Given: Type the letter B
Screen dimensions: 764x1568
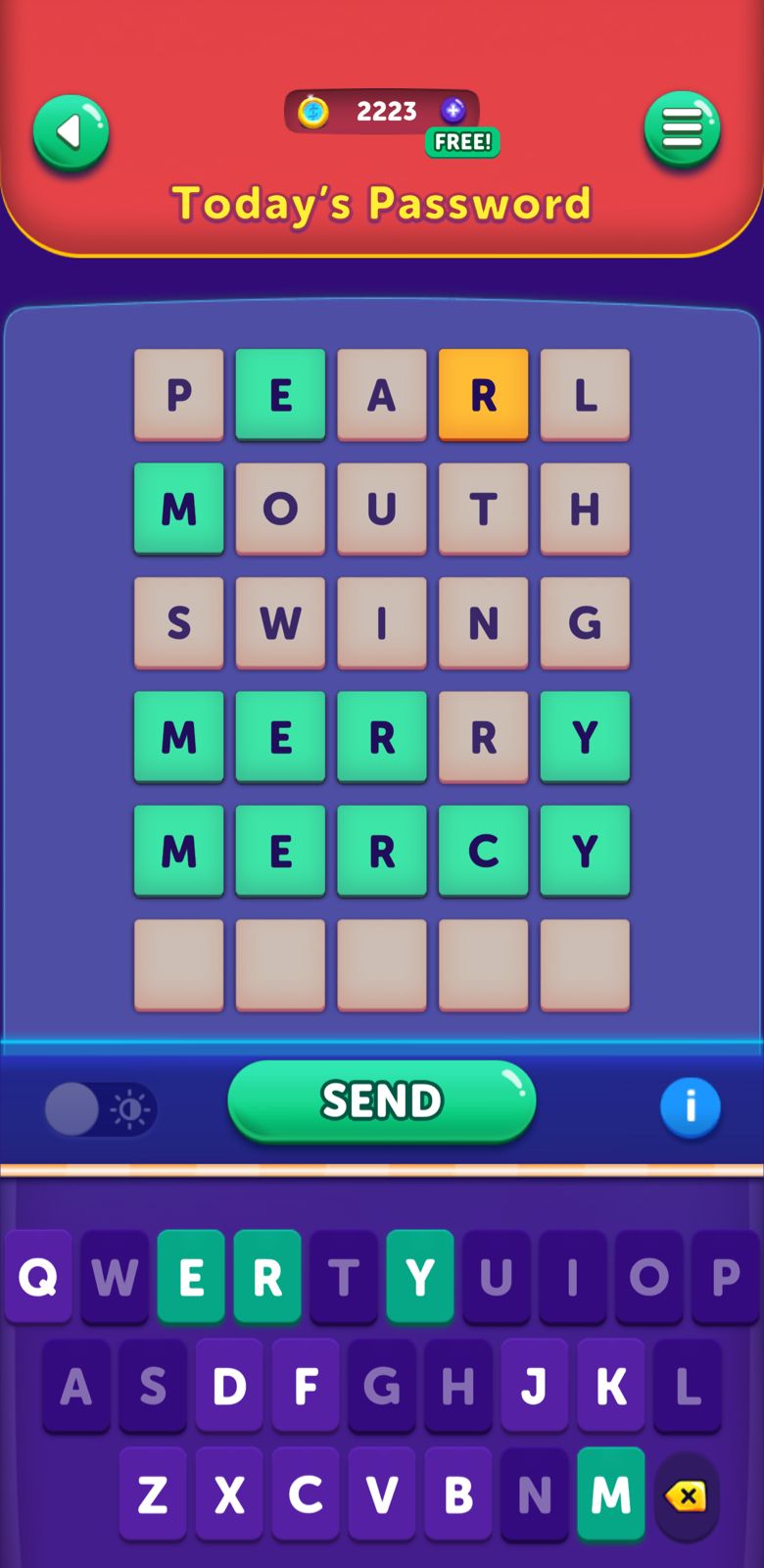Looking at the screenshot, I should (x=458, y=1495).
